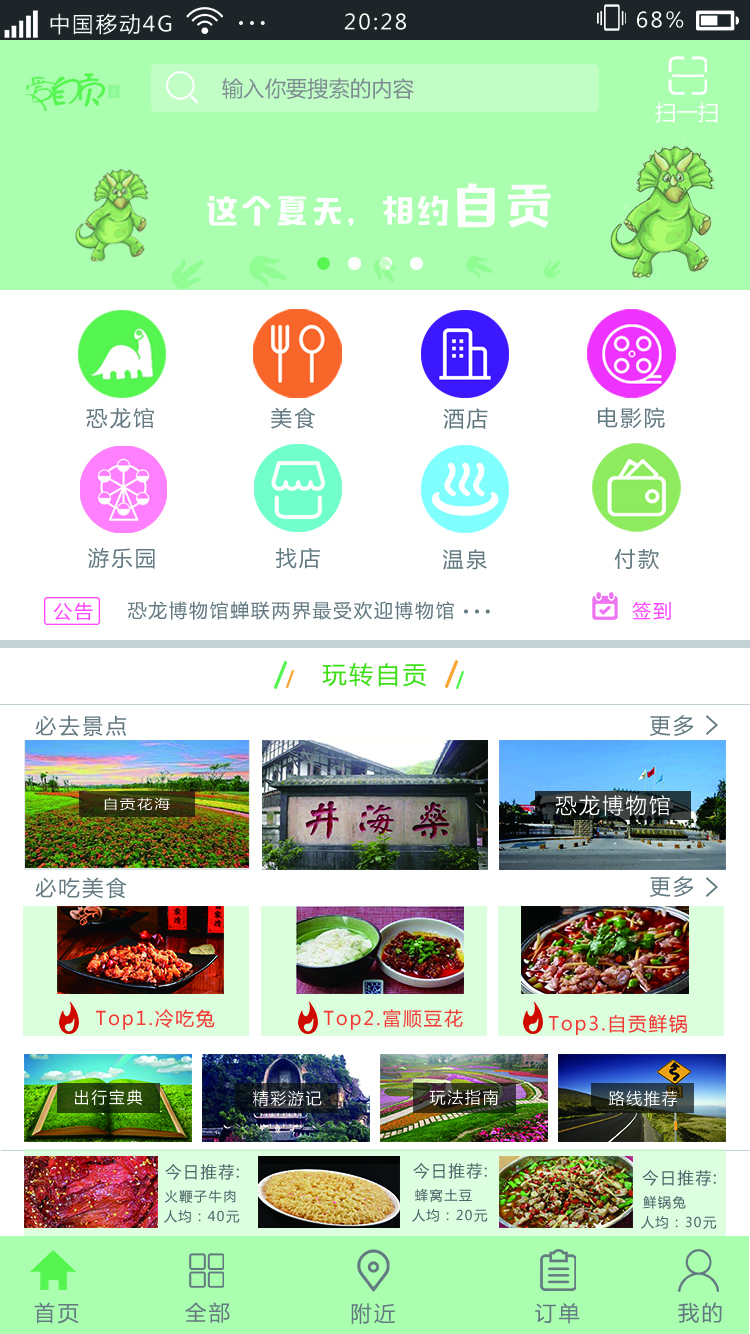View more 必去景点 attractions
This screenshot has height=1334, width=750.
point(684,725)
